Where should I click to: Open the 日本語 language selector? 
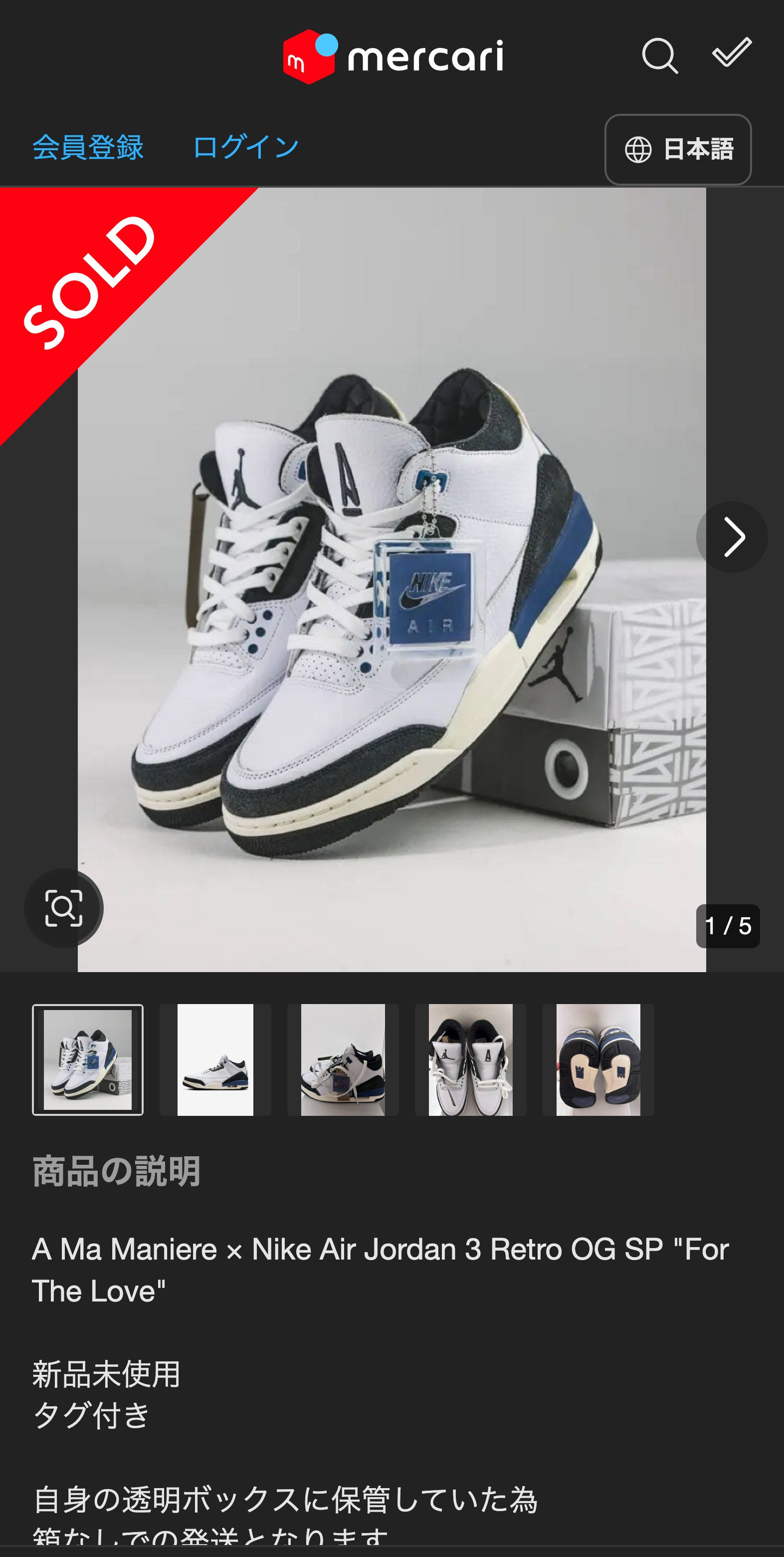coord(678,149)
